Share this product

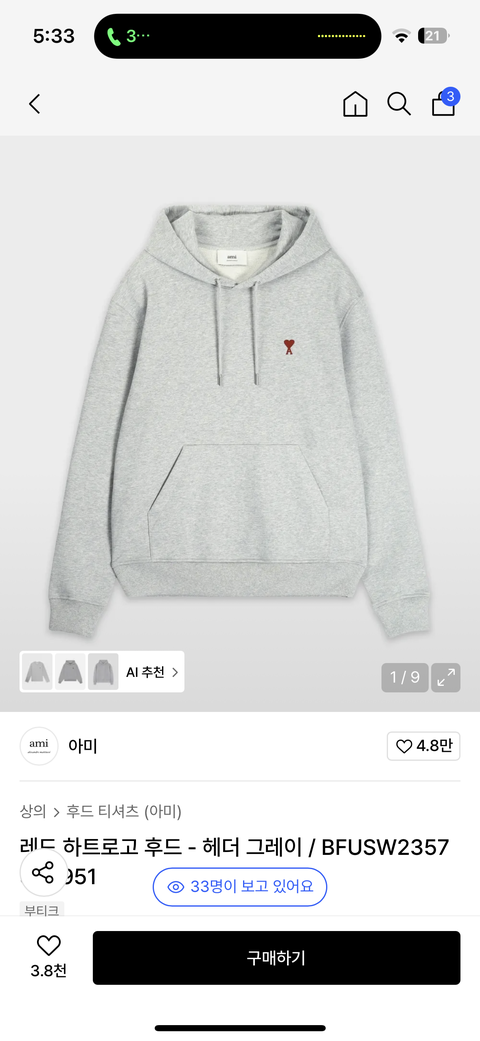click(43, 872)
